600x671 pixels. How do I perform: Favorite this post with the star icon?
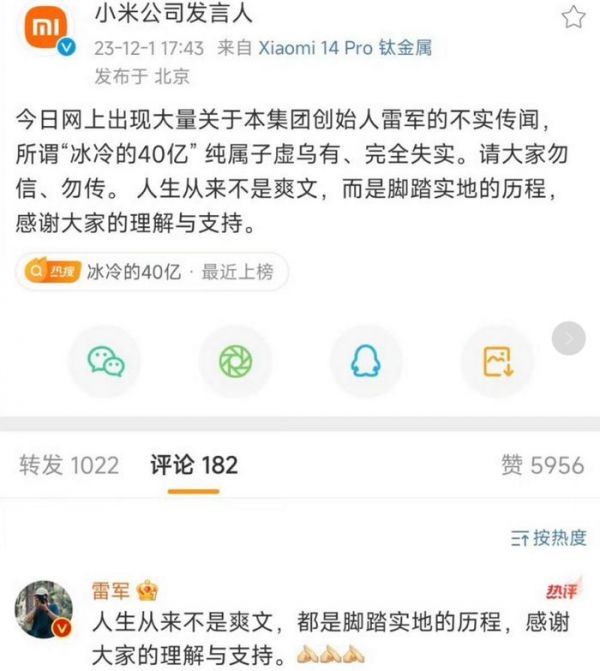(572, 17)
